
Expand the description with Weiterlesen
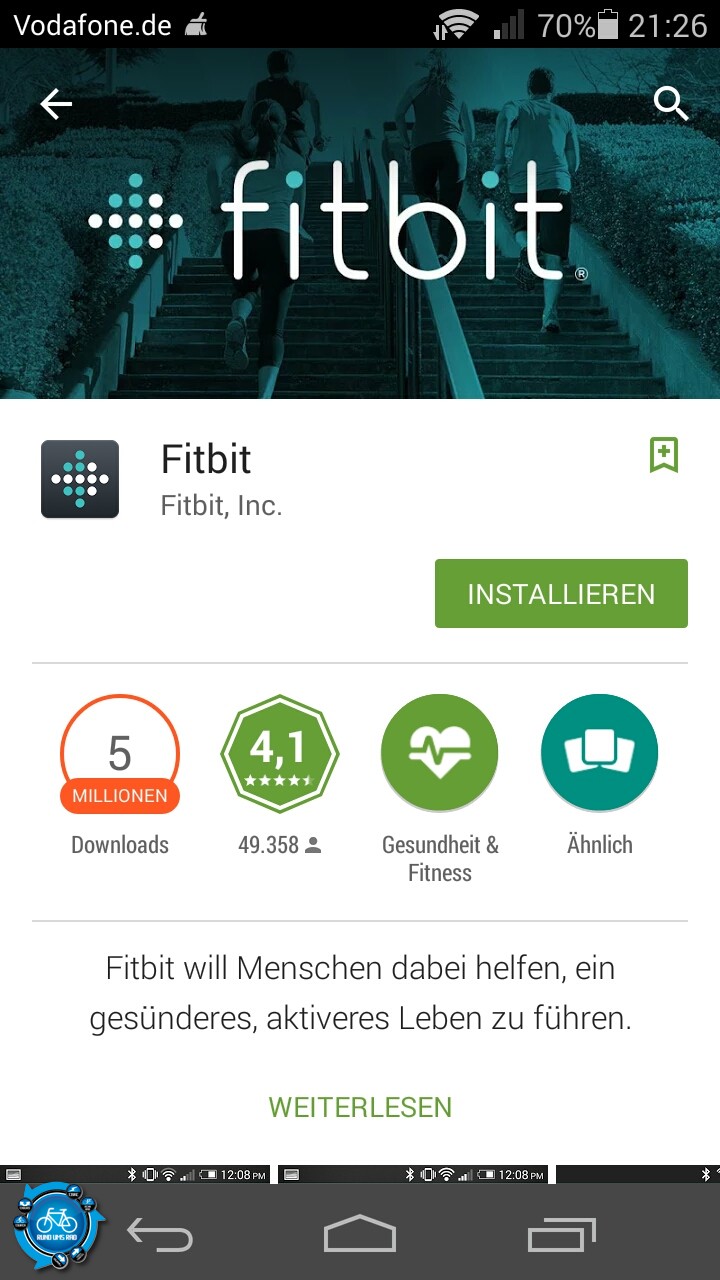360,1107
